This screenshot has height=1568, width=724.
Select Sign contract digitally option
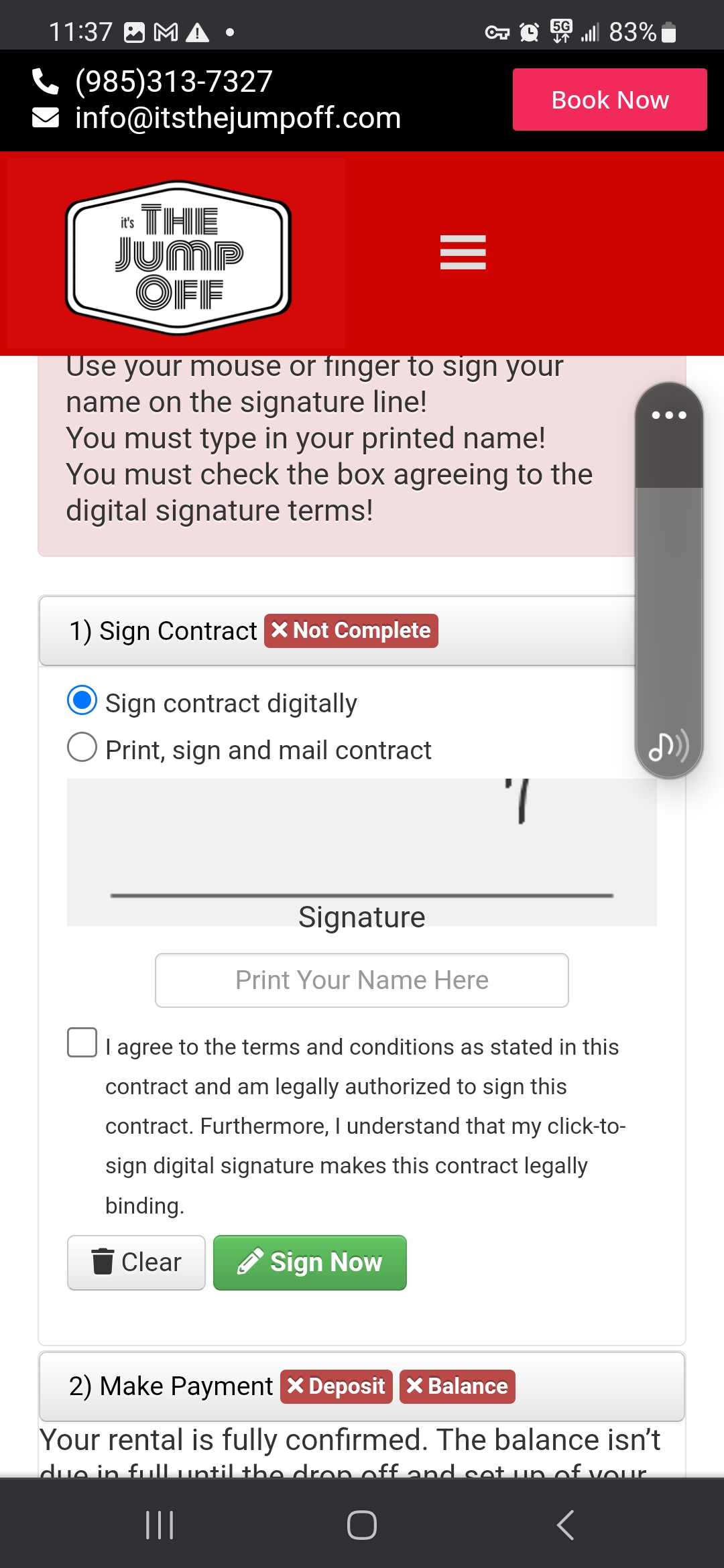point(82,701)
